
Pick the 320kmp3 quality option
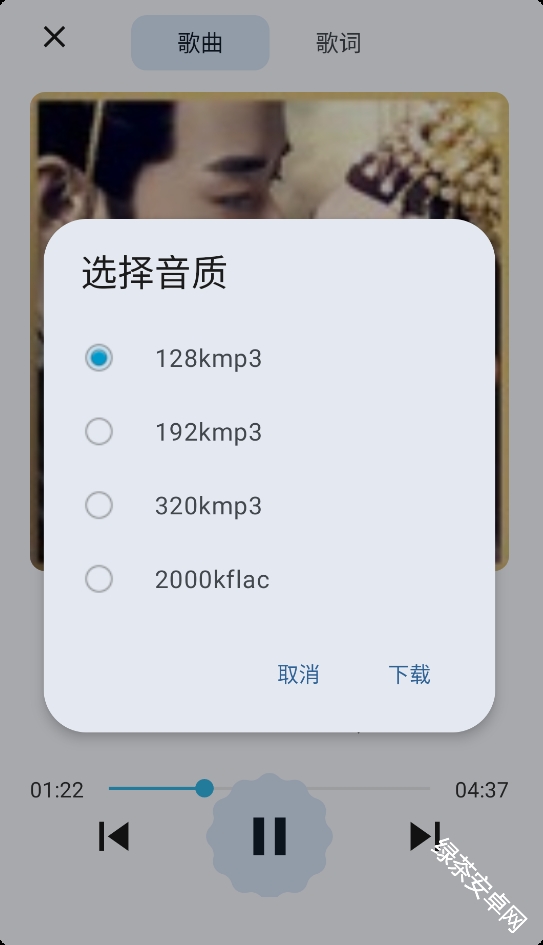coord(269,505)
